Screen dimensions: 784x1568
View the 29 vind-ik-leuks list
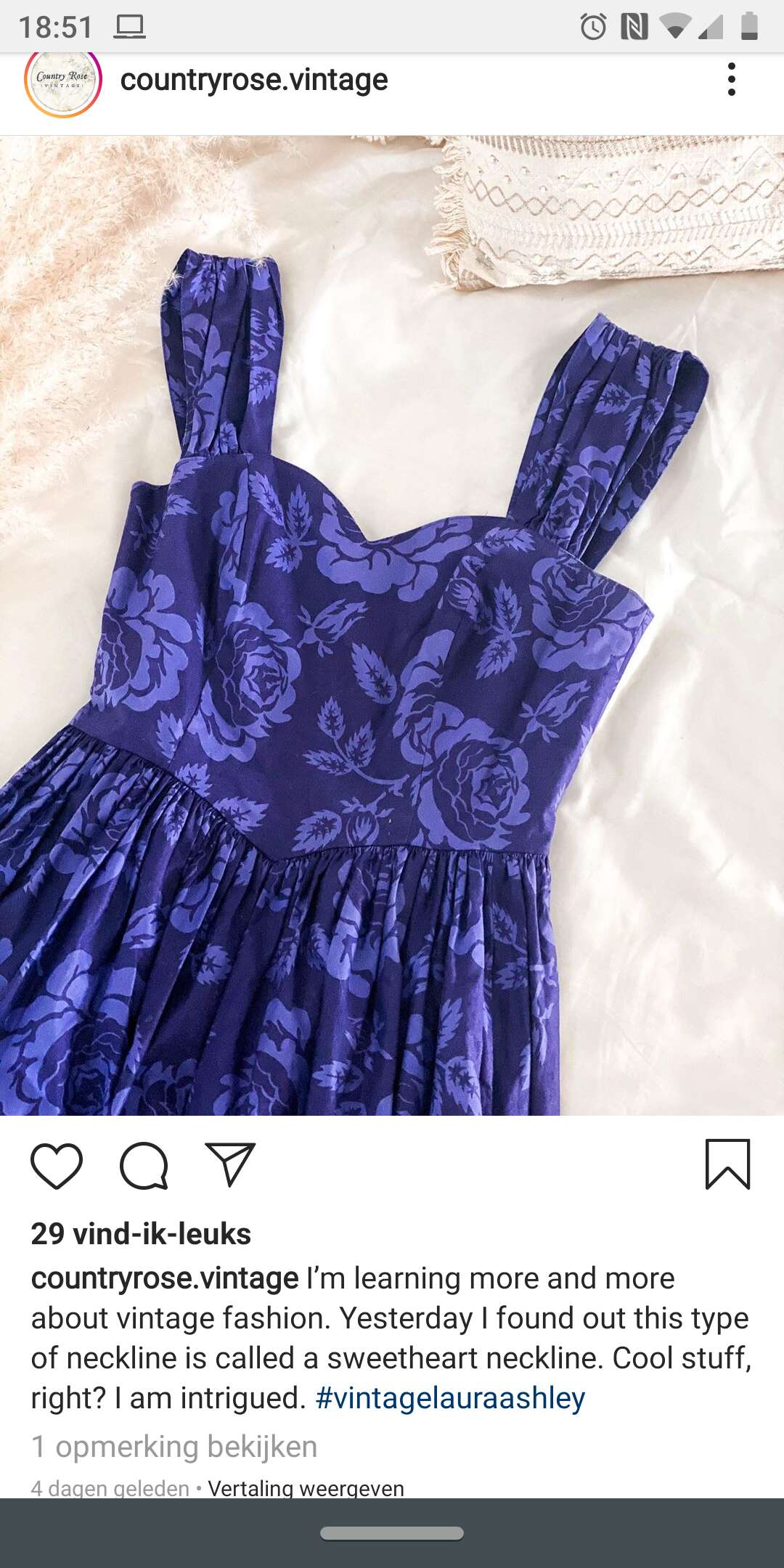[141, 1233]
